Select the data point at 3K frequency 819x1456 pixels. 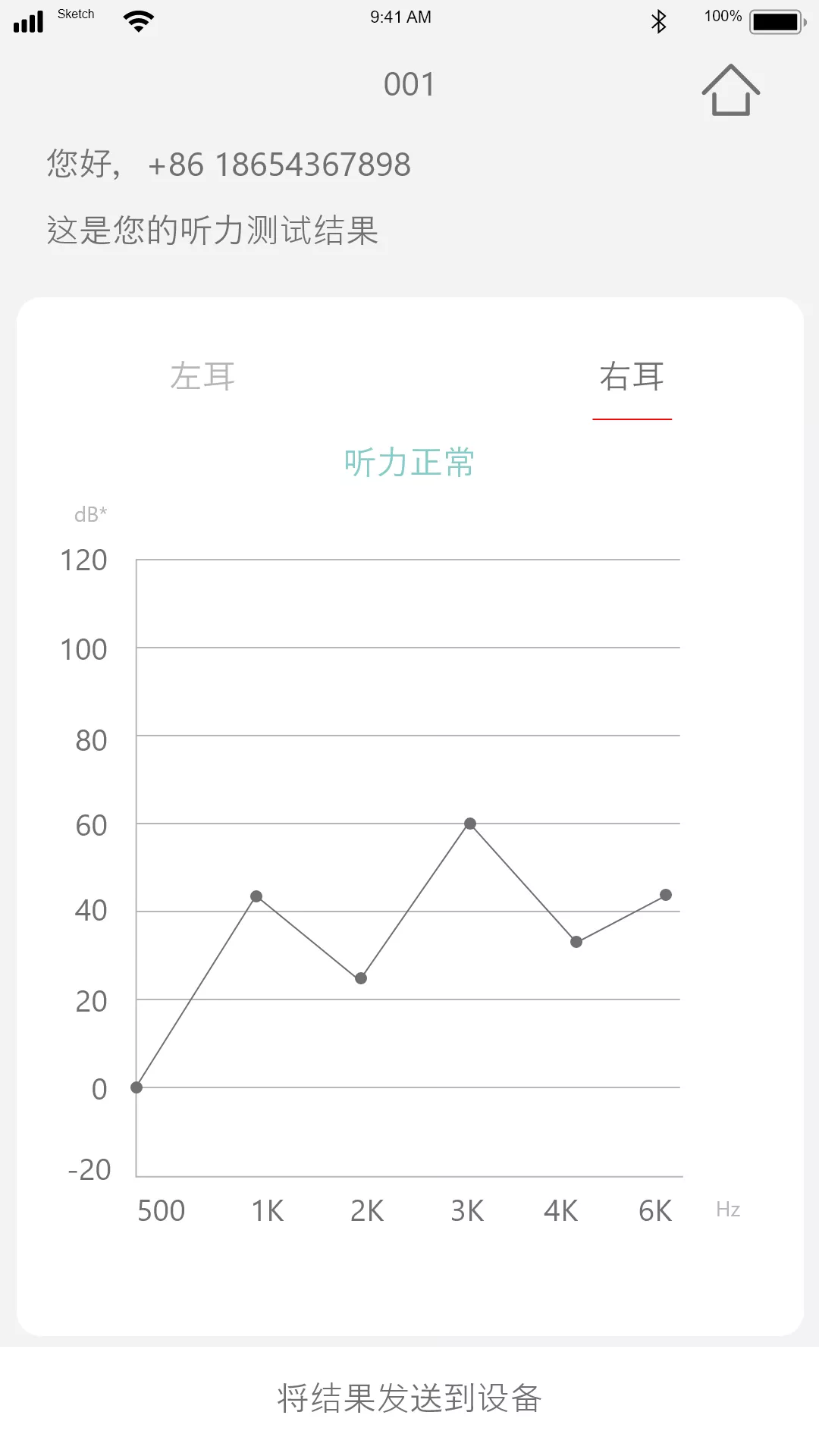click(469, 822)
